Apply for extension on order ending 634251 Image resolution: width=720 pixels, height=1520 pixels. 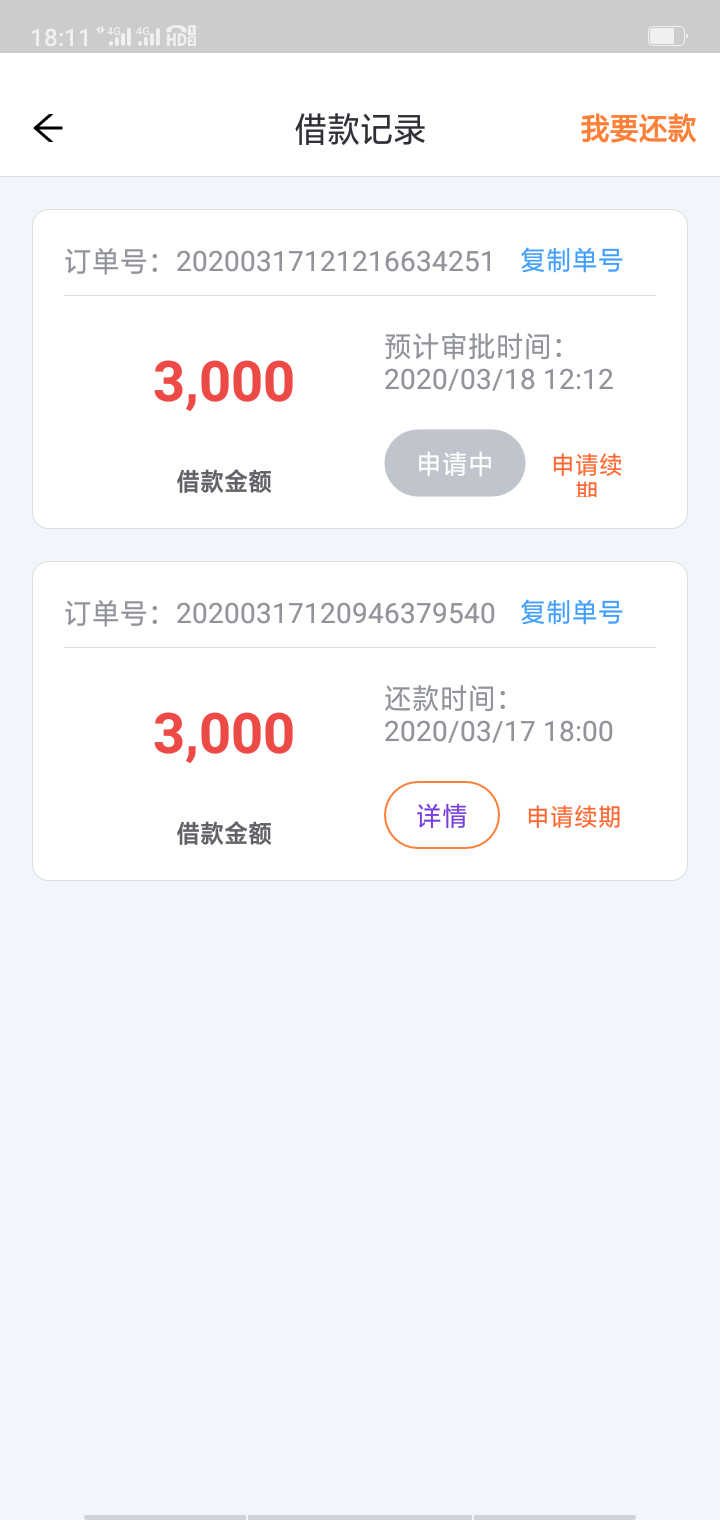coord(587,475)
